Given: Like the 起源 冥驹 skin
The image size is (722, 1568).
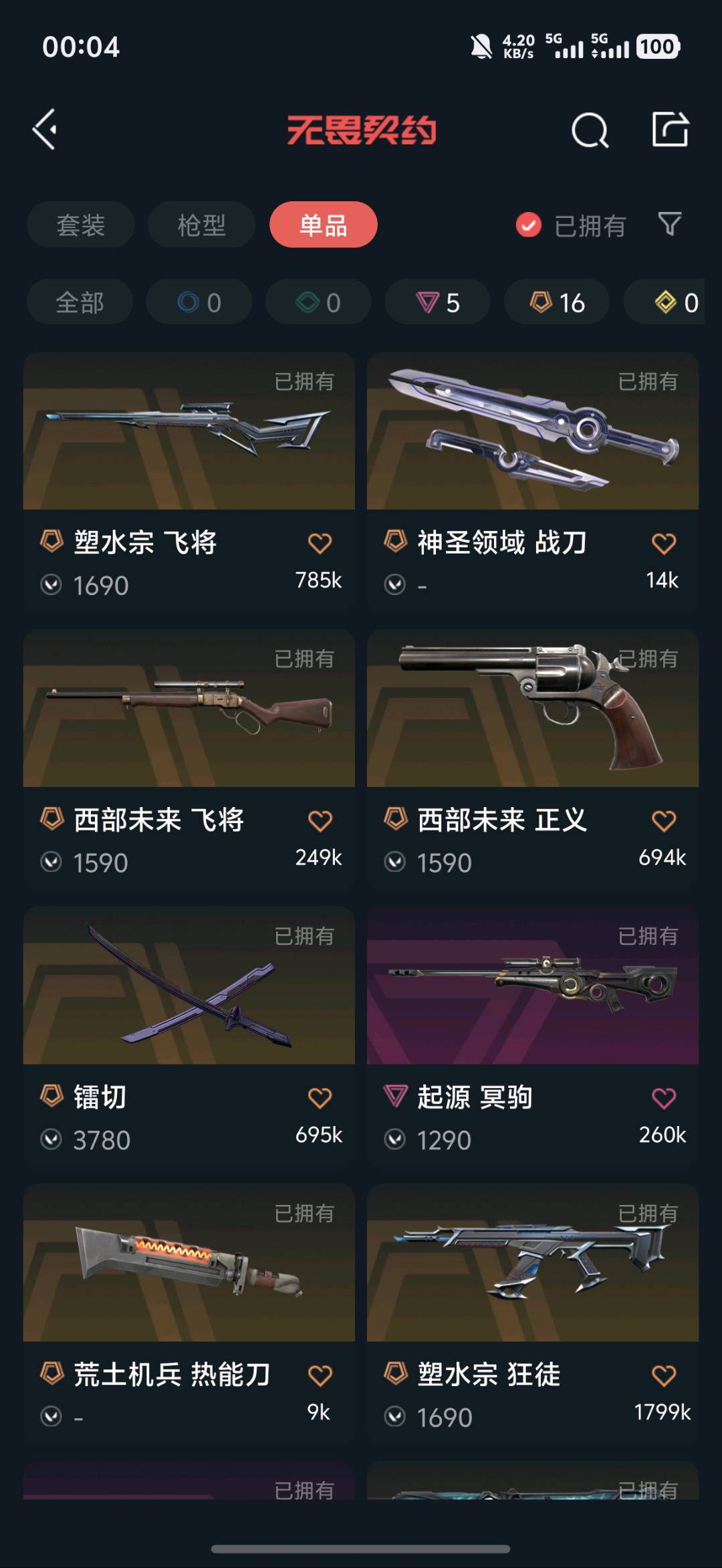Looking at the screenshot, I should 663,1098.
